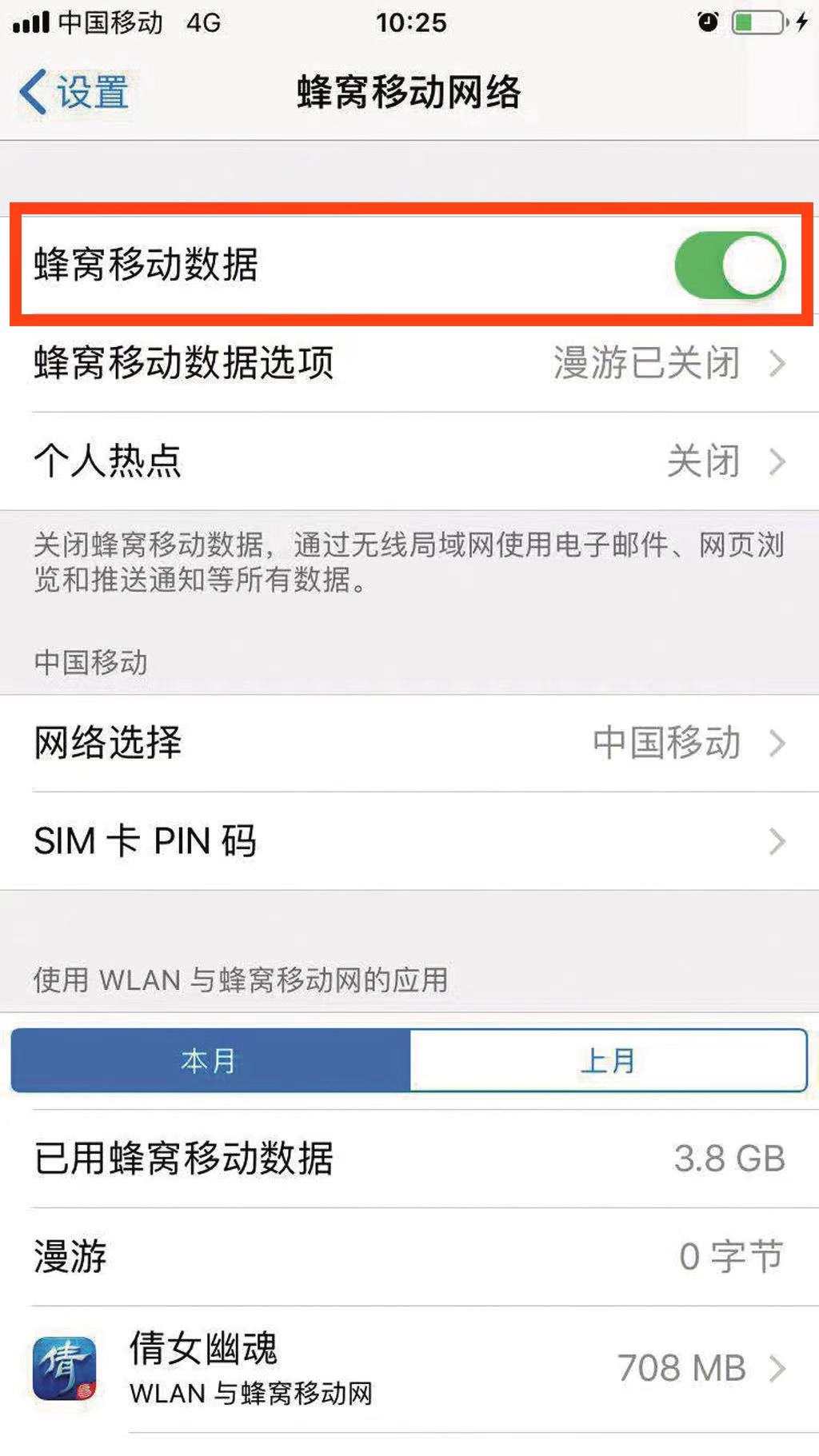Turn off 蜂窝移动数据 switch

pos(729,265)
